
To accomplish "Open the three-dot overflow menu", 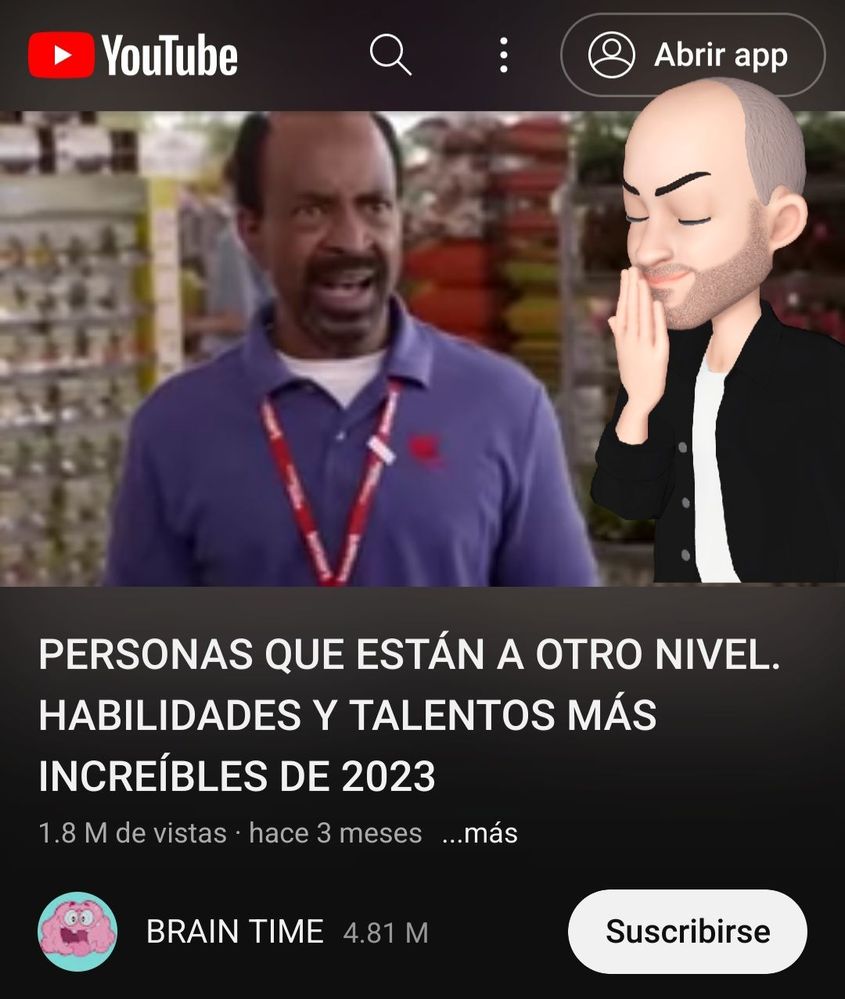I will coord(504,55).
